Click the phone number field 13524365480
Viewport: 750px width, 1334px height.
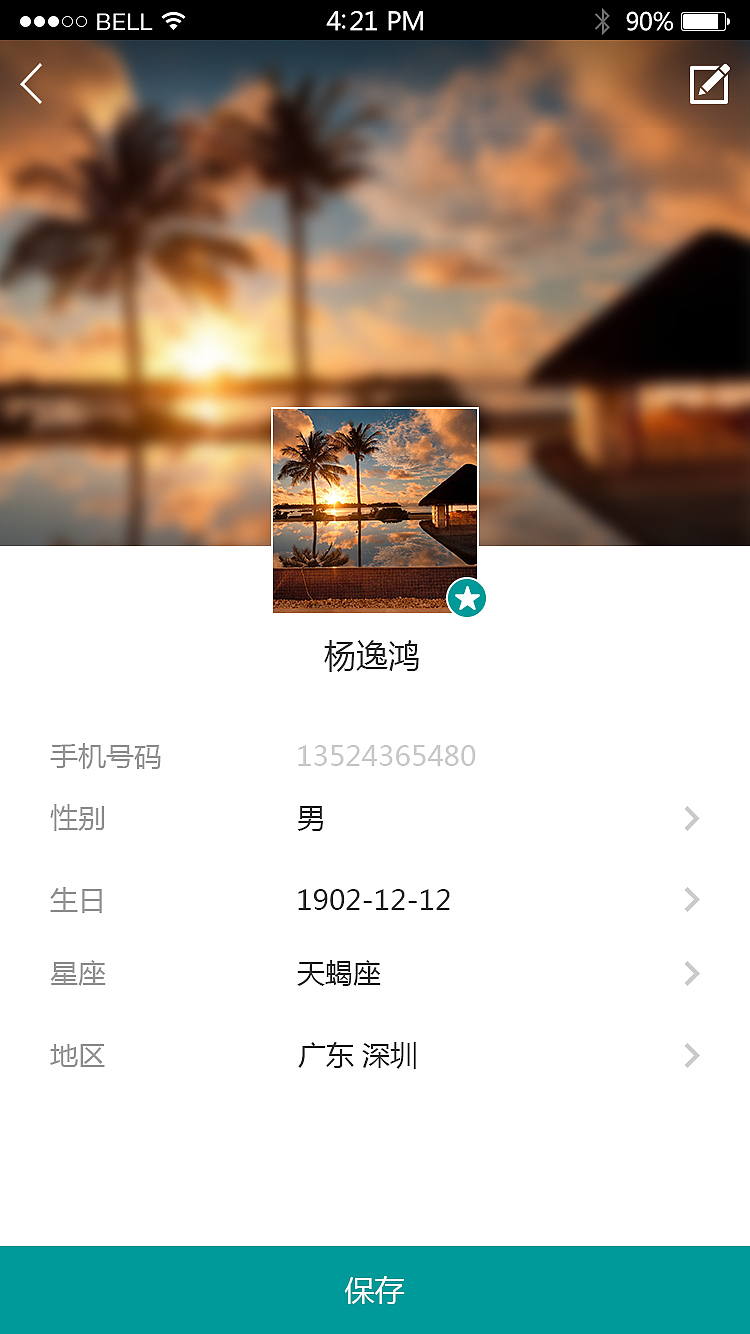(x=386, y=756)
